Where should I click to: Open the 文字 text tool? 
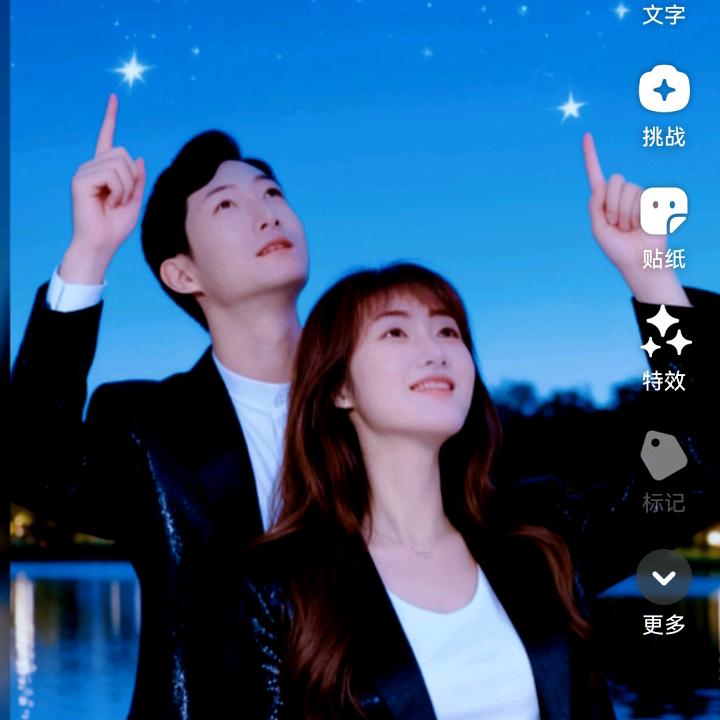pyautogui.click(x=664, y=14)
